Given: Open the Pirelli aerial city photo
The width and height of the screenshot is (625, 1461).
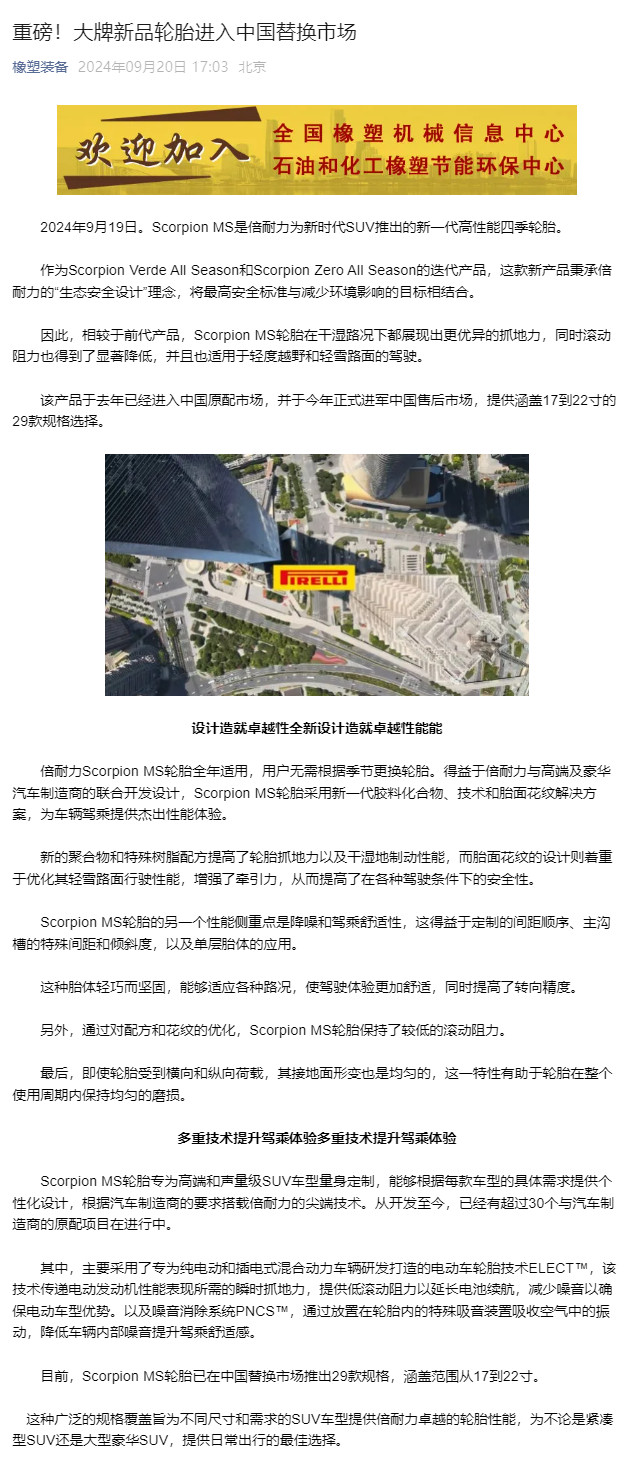Looking at the screenshot, I should (316, 575).
